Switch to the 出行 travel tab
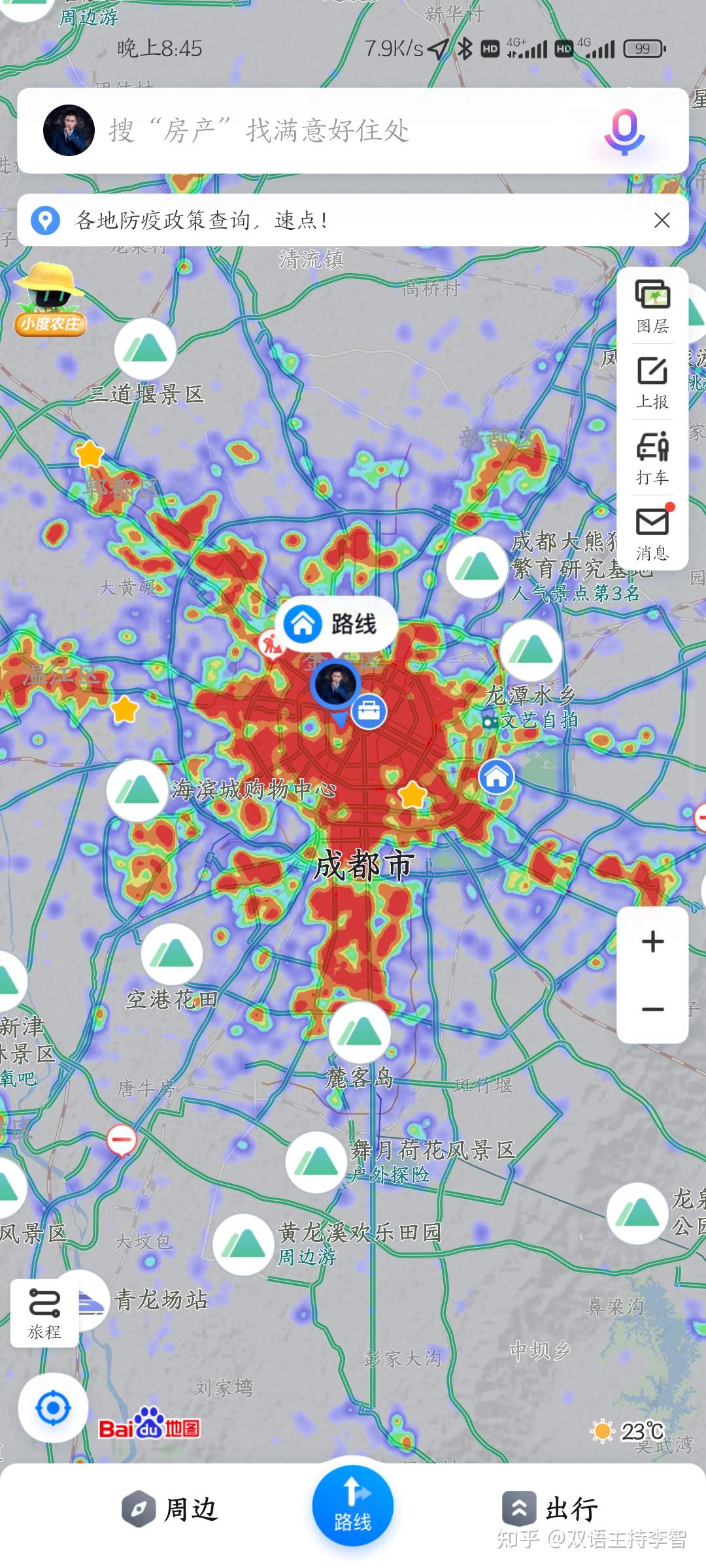This screenshot has height=1568, width=706. point(550,1509)
